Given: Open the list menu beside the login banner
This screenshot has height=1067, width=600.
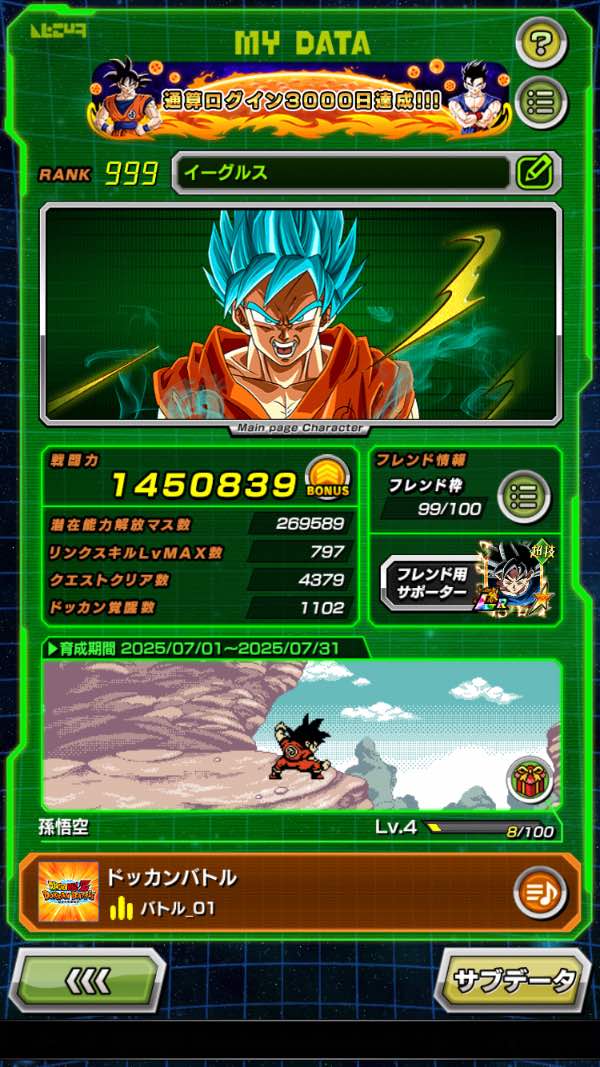Looking at the screenshot, I should [x=541, y=102].
